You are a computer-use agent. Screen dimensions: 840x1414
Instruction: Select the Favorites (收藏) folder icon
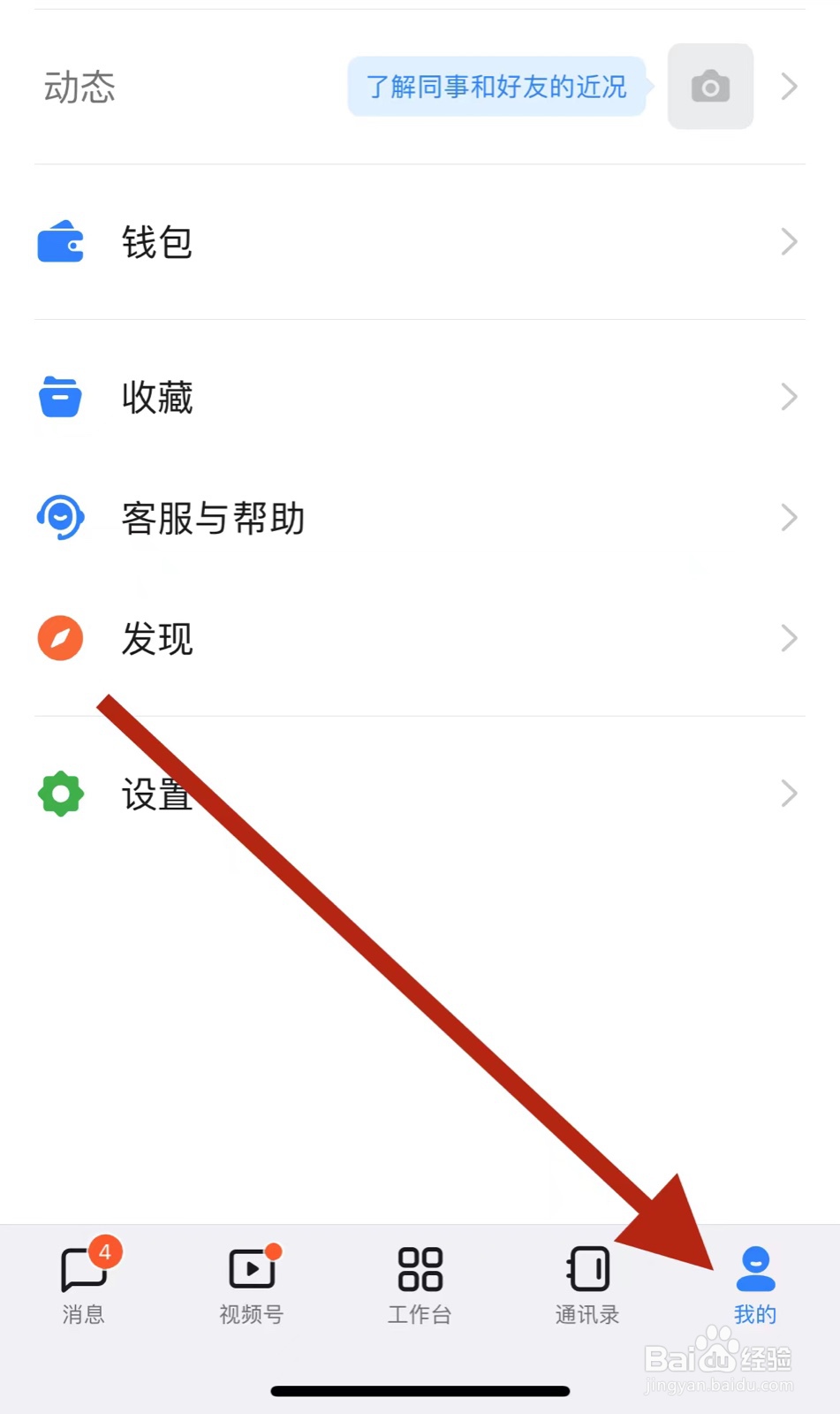(x=59, y=398)
